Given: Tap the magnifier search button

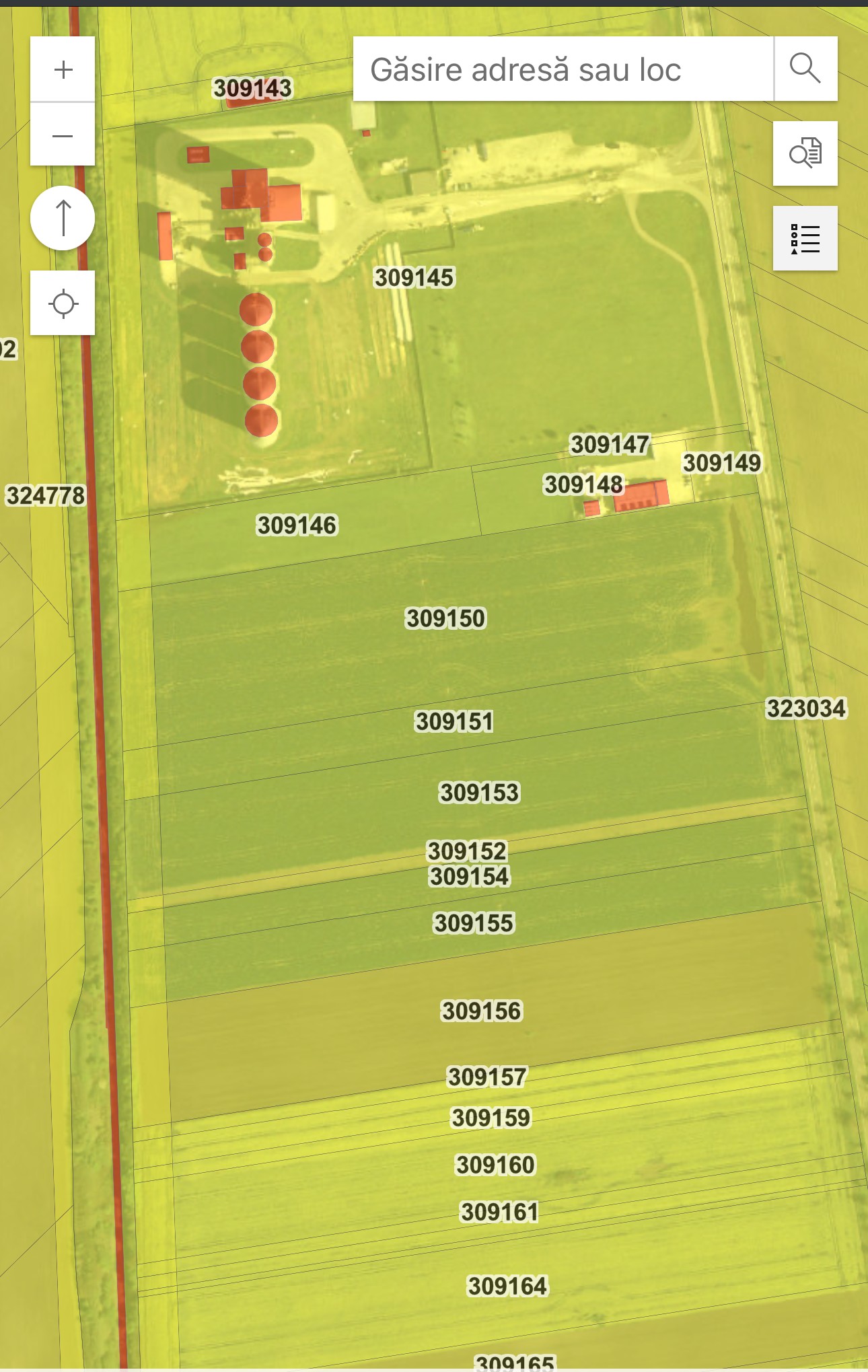Looking at the screenshot, I should coord(805,69).
